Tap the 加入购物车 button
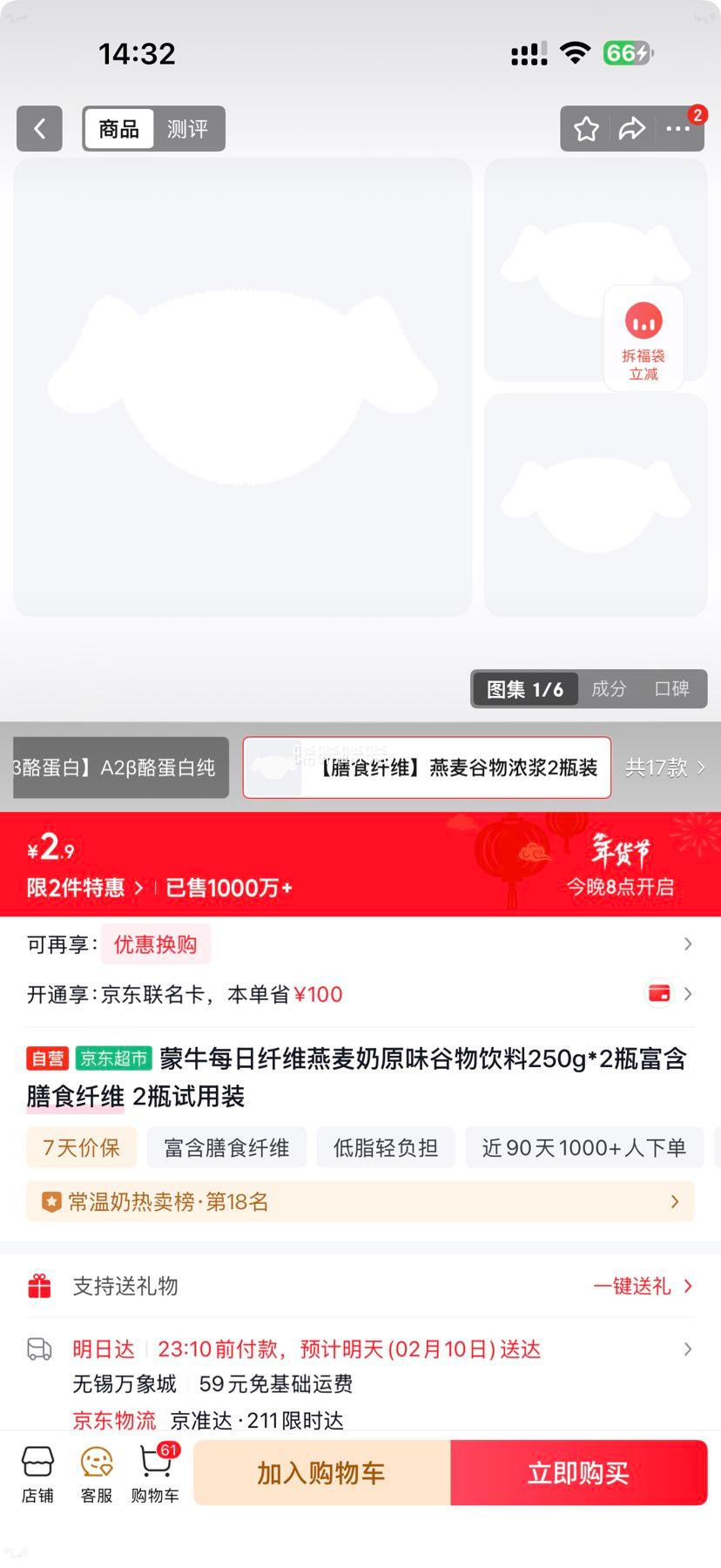This screenshot has width=721, height=1568. (320, 1472)
